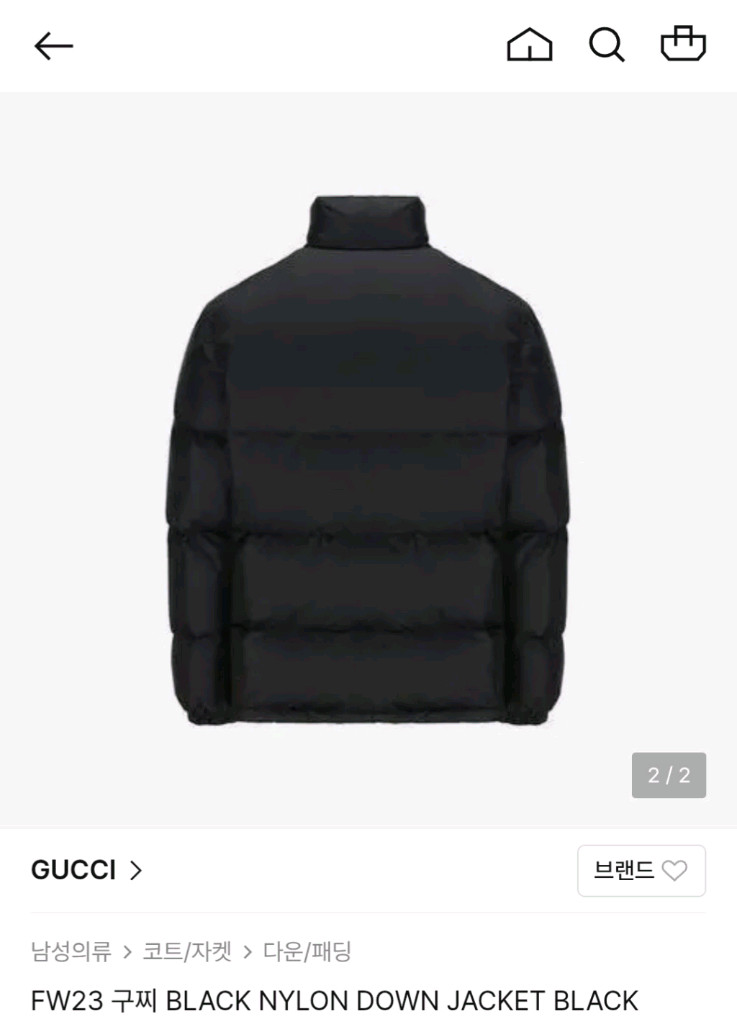Viewport: 737px width, 1024px height.
Task: Open the GUCCI brand page
Action: point(87,870)
